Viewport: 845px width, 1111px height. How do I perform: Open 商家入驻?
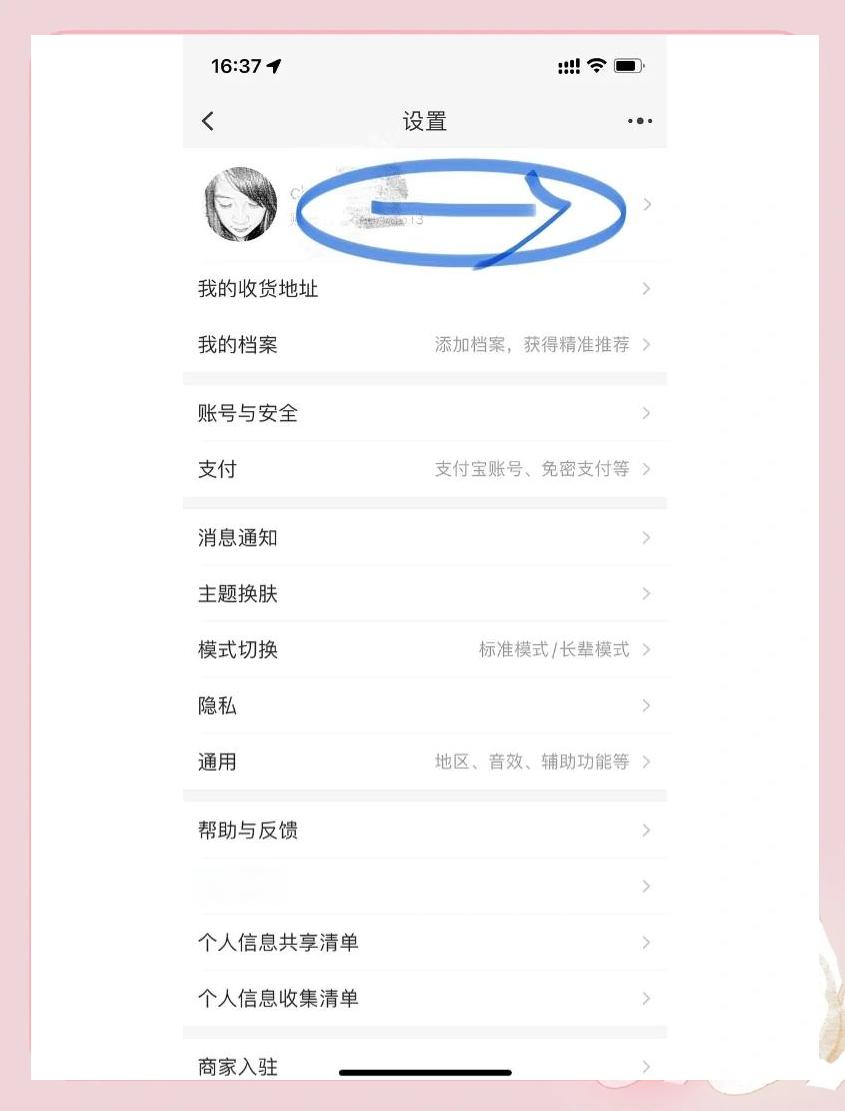click(424, 1066)
